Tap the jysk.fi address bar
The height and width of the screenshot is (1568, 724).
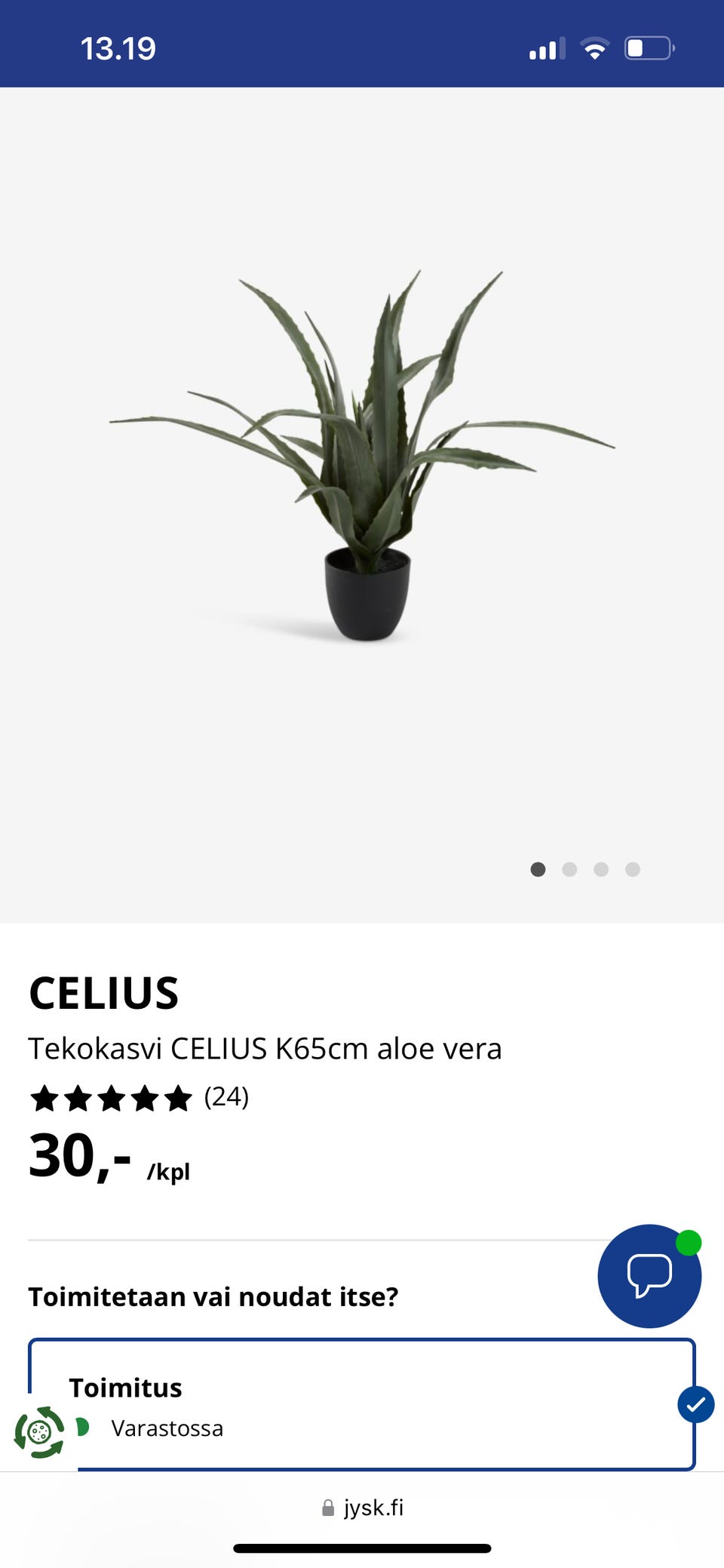coord(363,1508)
